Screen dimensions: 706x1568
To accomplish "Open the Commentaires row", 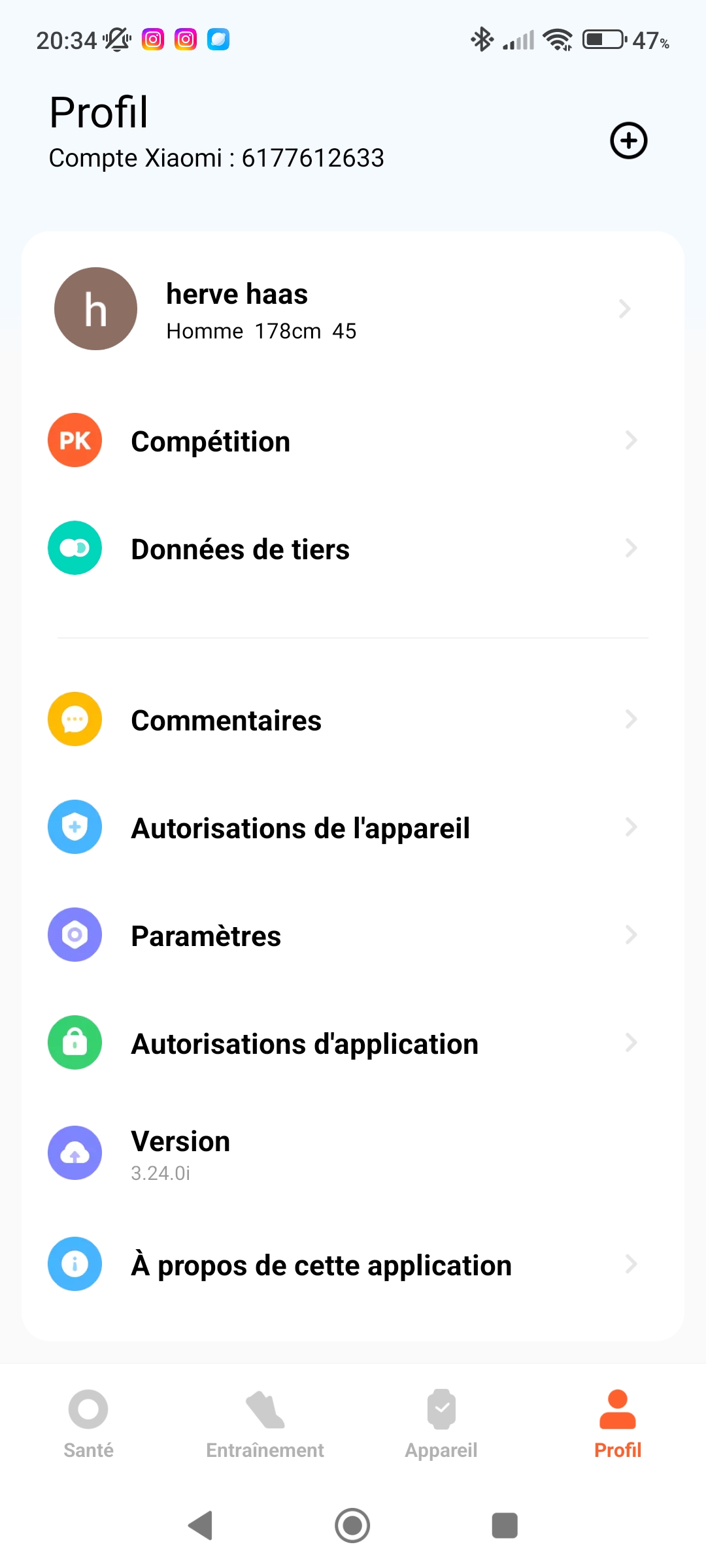I will pyautogui.click(x=353, y=720).
